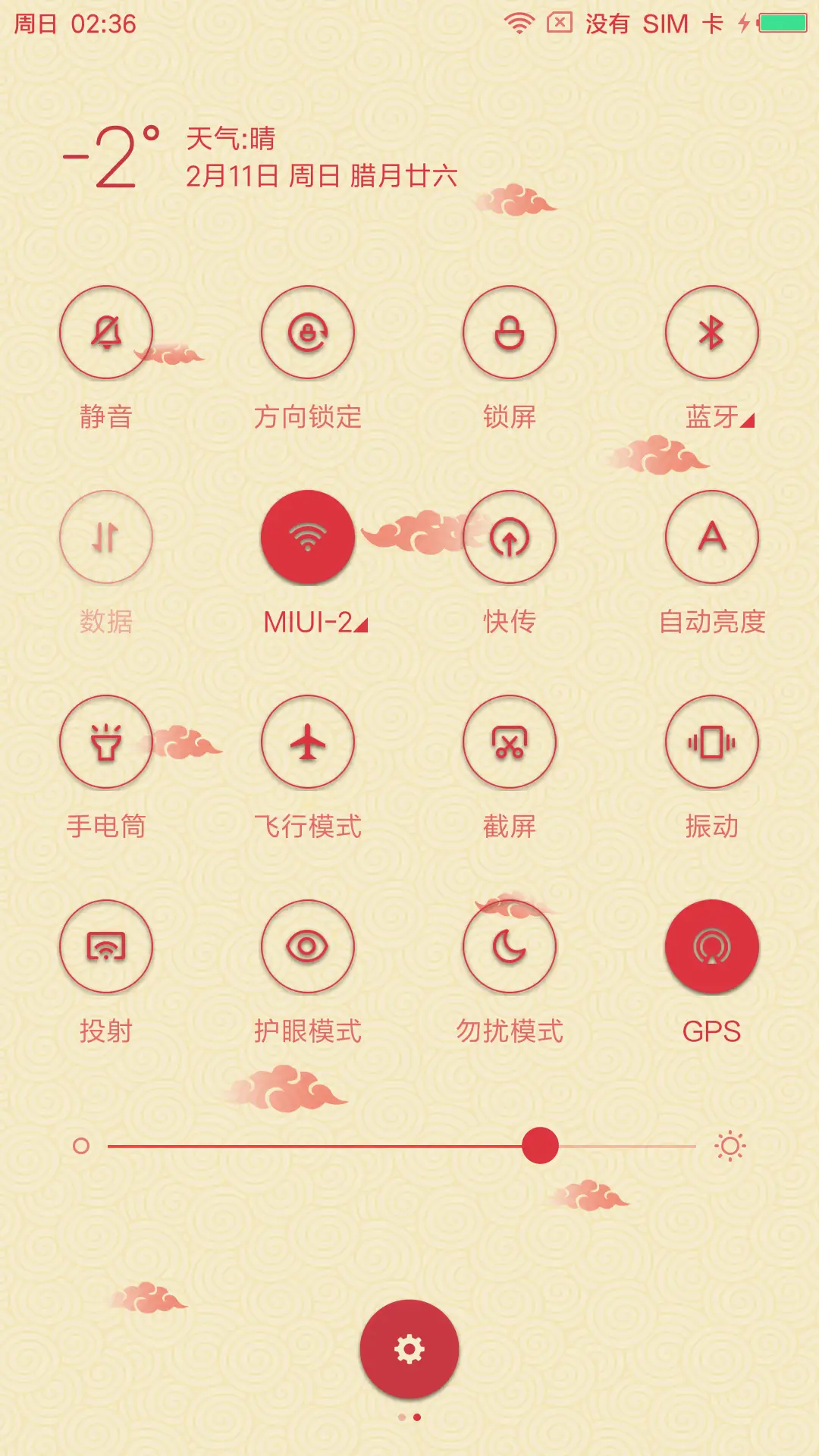The width and height of the screenshot is (819, 1456).
Task: Disable the active GPS toggle
Action: pyautogui.click(x=711, y=947)
